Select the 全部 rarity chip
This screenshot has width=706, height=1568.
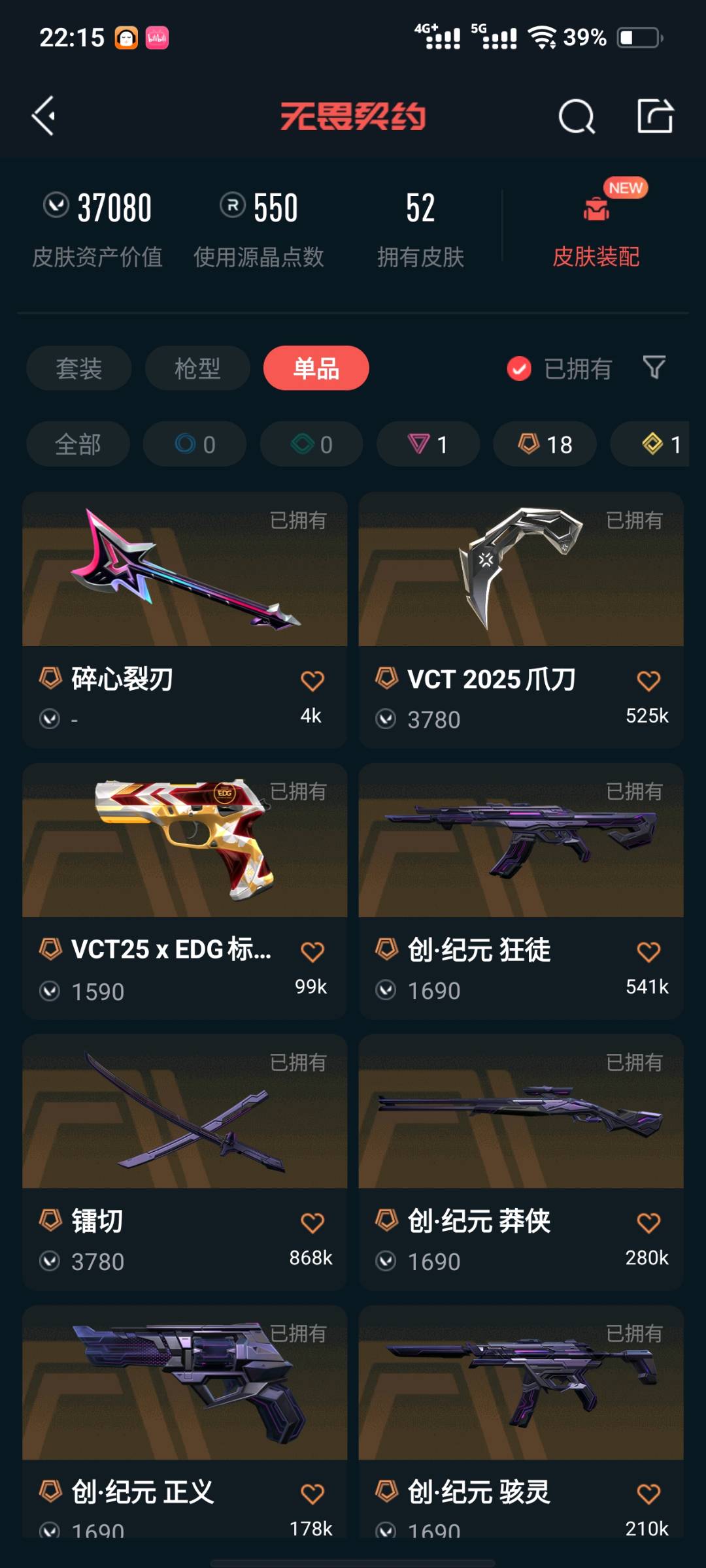click(x=78, y=444)
